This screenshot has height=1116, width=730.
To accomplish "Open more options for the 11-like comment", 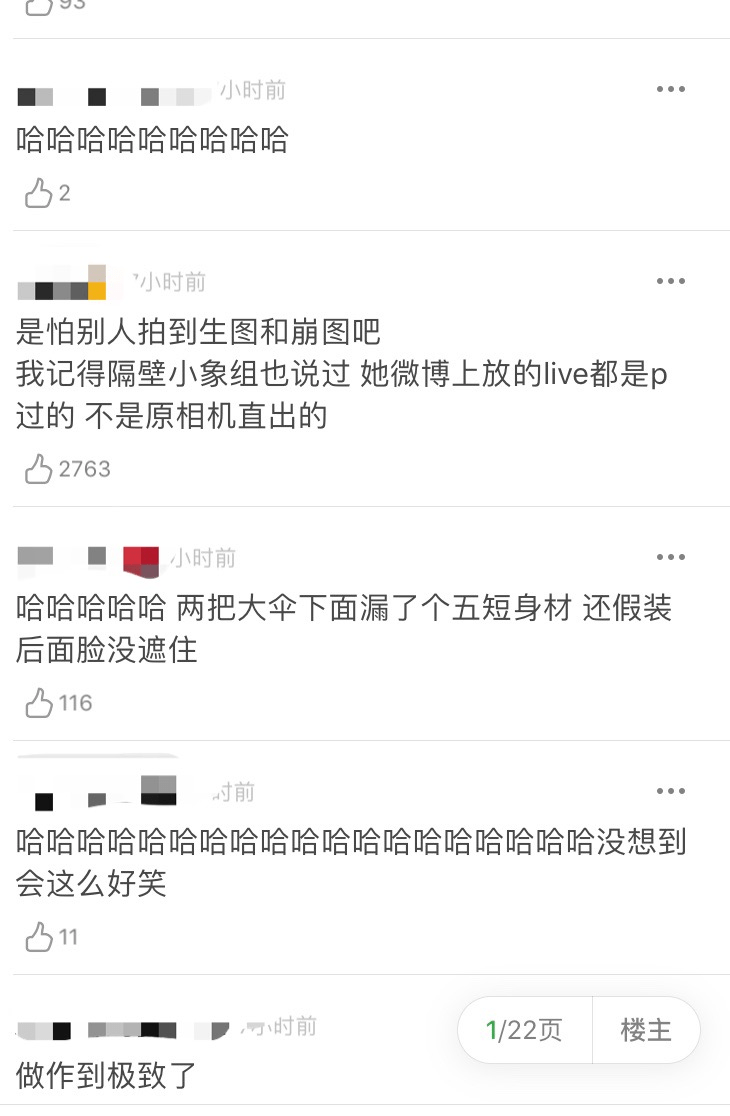I will click(670, 791).
